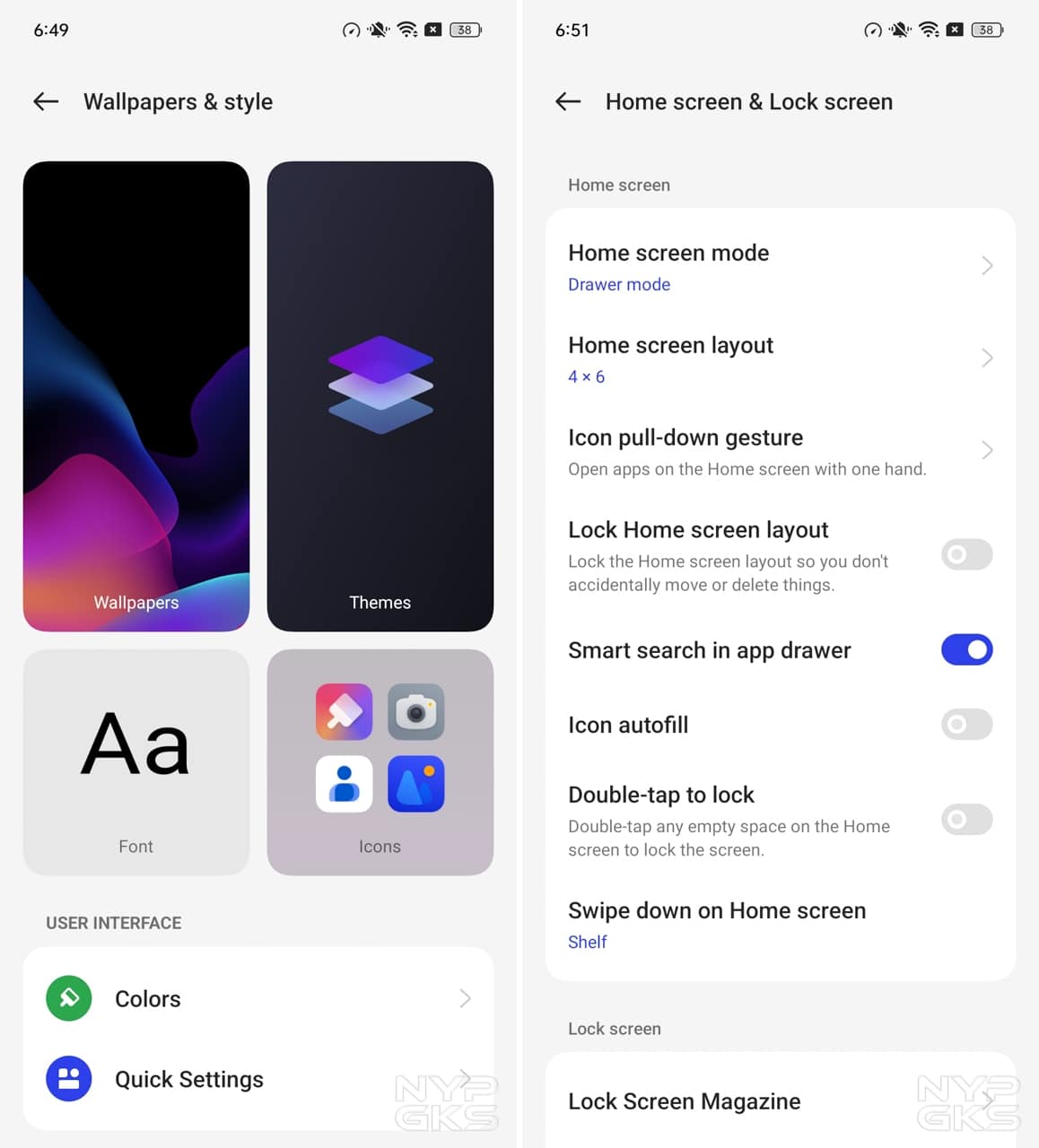Screen dimensions: 1039x1148
Task: Open Icon pull-down gesture settings
Action: pos(779,451)
